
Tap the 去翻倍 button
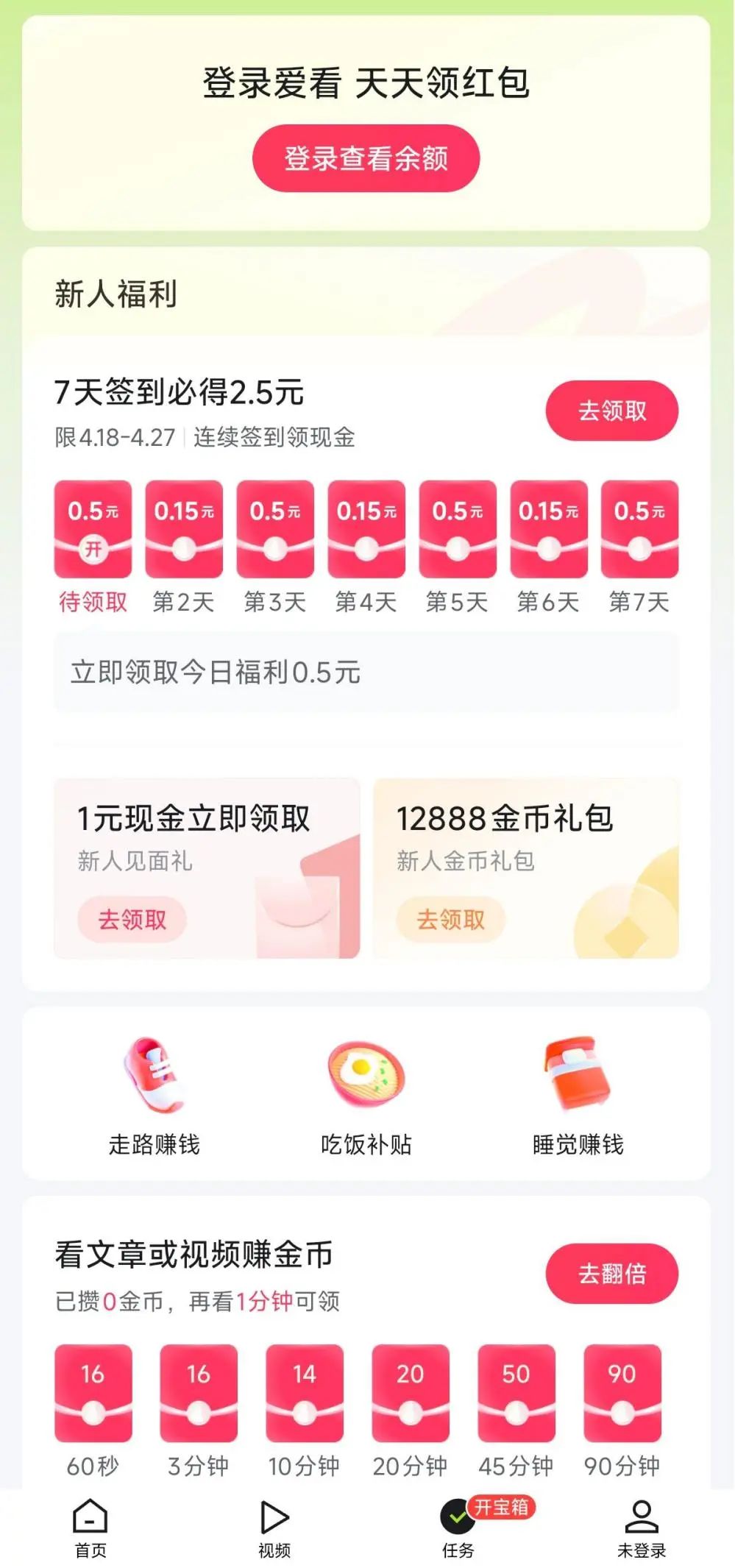(x=611, y=1273)
